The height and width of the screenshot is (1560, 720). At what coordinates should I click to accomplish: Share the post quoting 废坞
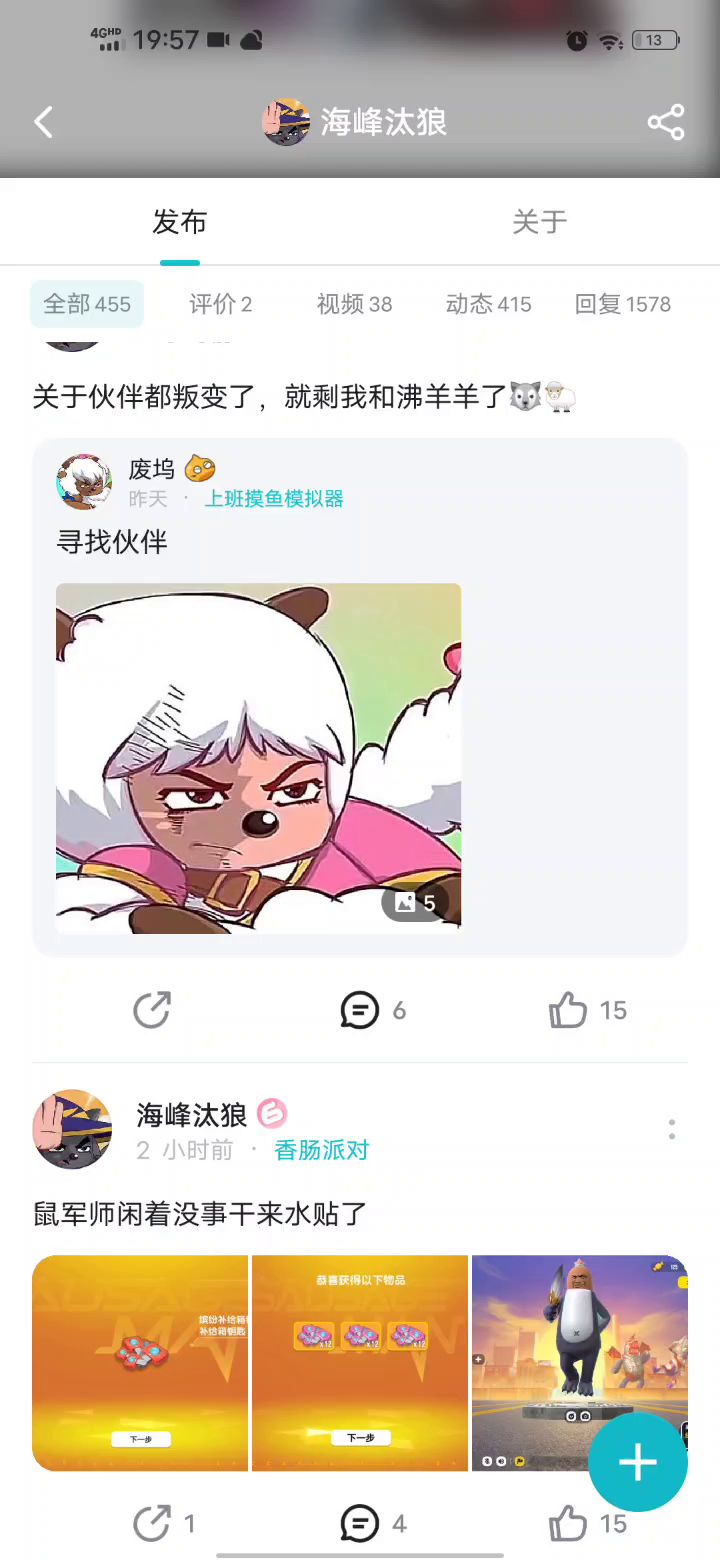[x=152, y=1010]
